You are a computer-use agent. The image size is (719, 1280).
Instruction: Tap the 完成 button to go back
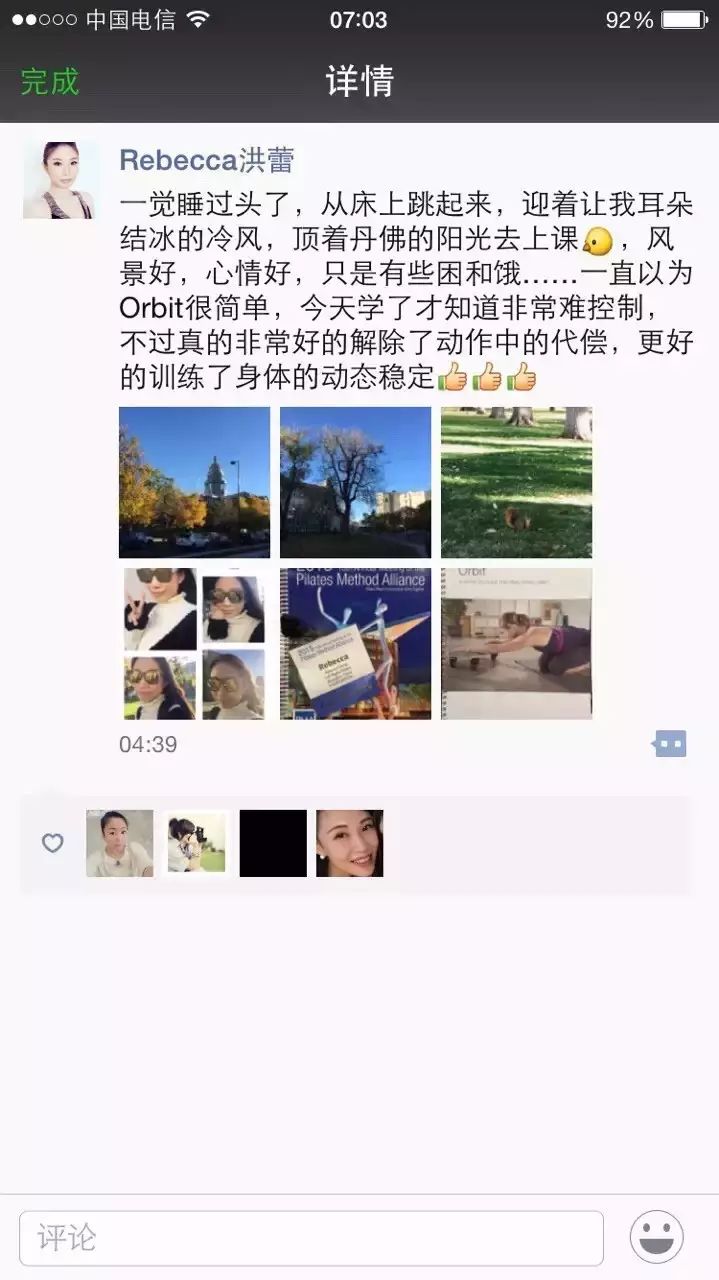pos(50,81)
